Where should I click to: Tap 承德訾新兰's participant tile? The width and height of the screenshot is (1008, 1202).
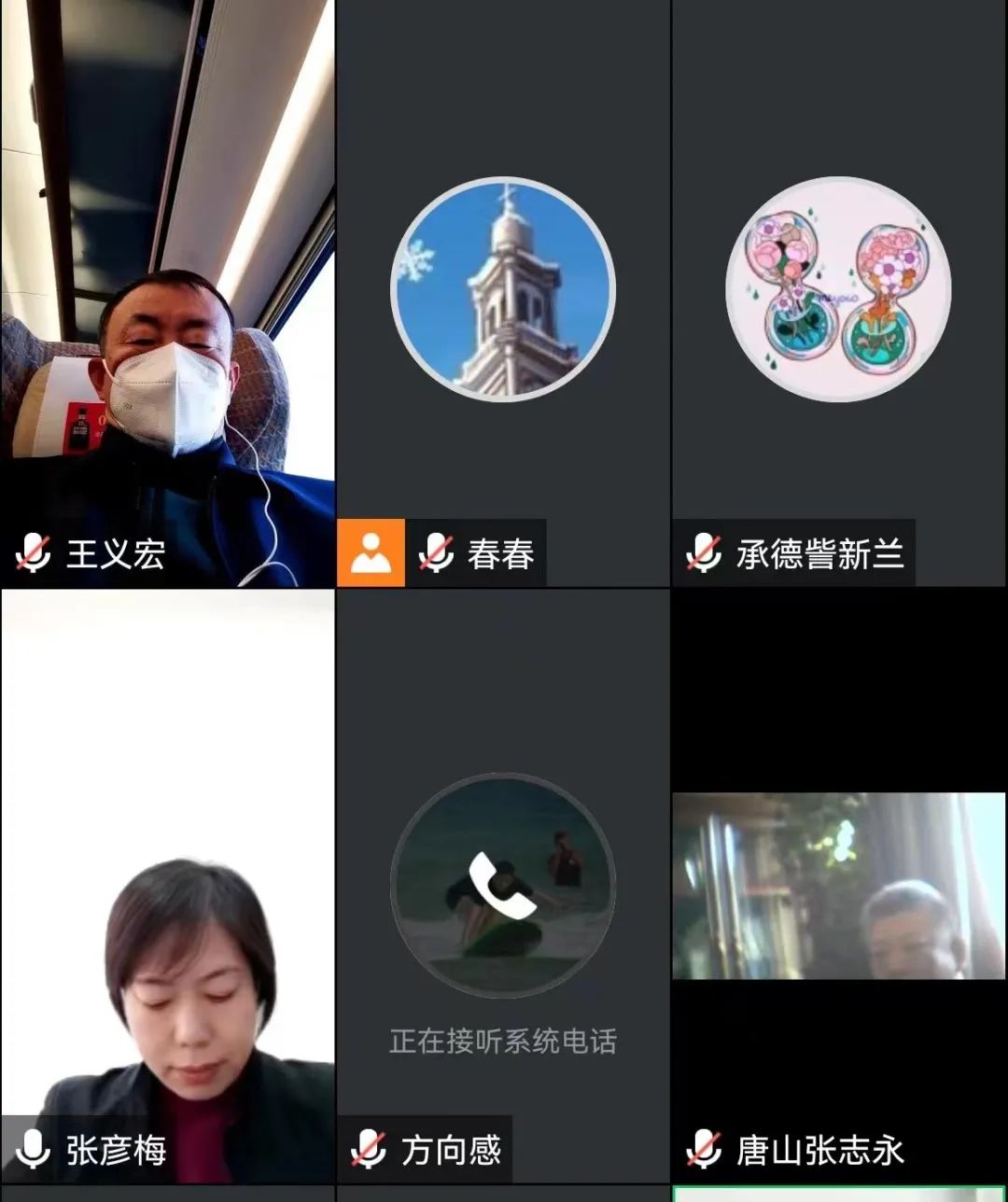pos(838,289)
